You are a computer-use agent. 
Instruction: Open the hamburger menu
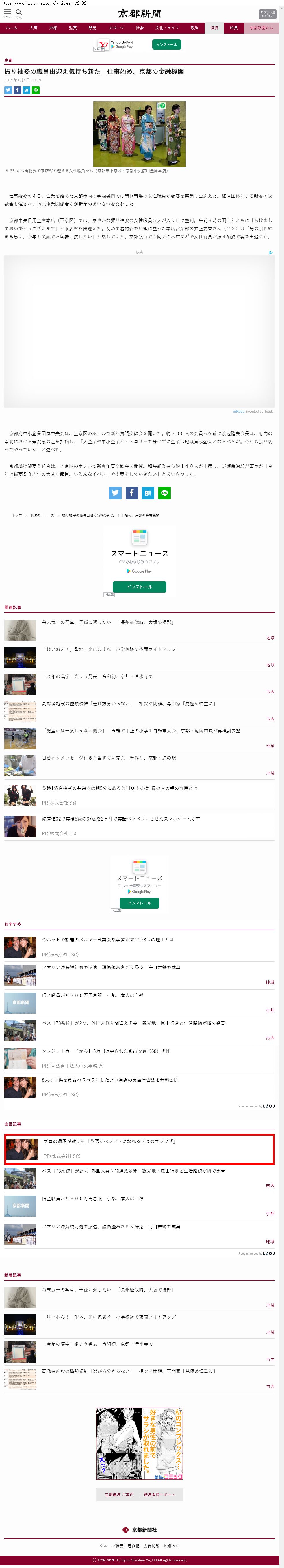tap(7, 12)
